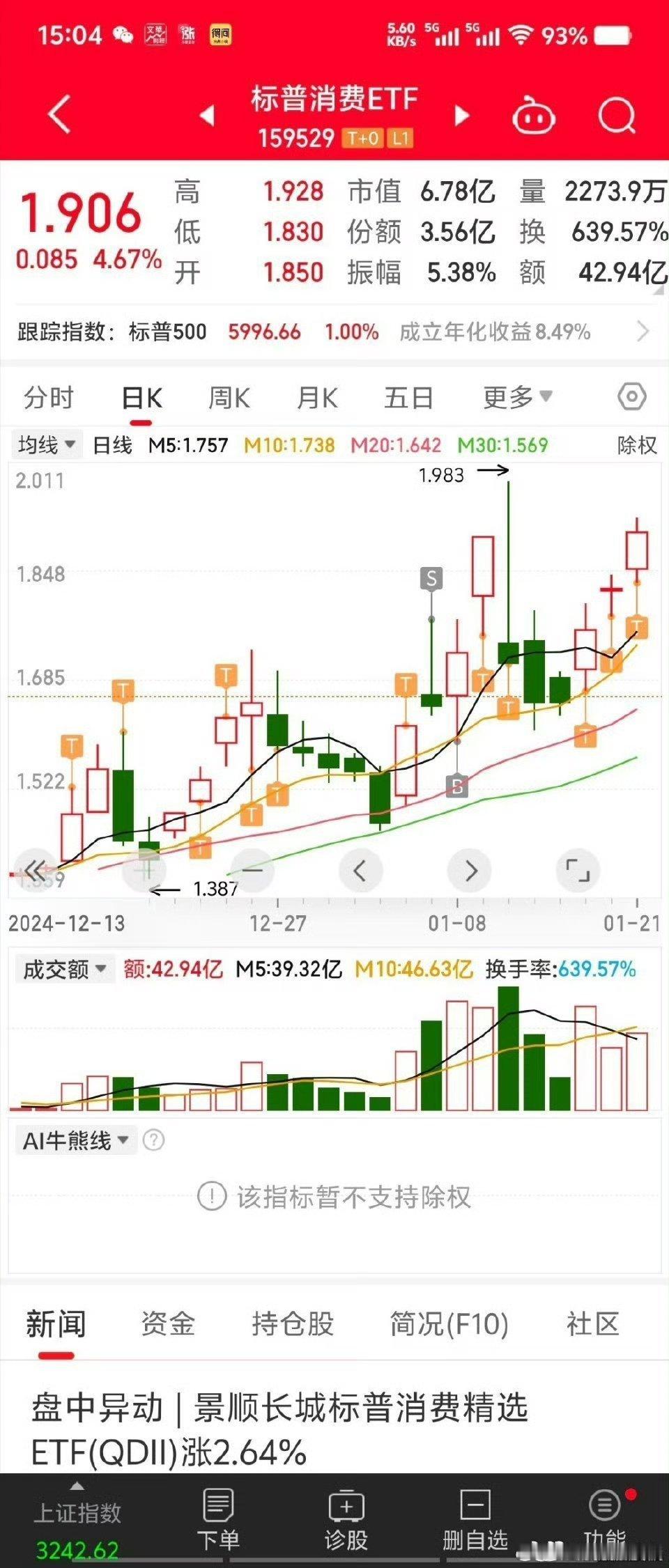The image size is (669, 1568).
Task: Expand the 更多 chart period dropdown
Action: 517,398
